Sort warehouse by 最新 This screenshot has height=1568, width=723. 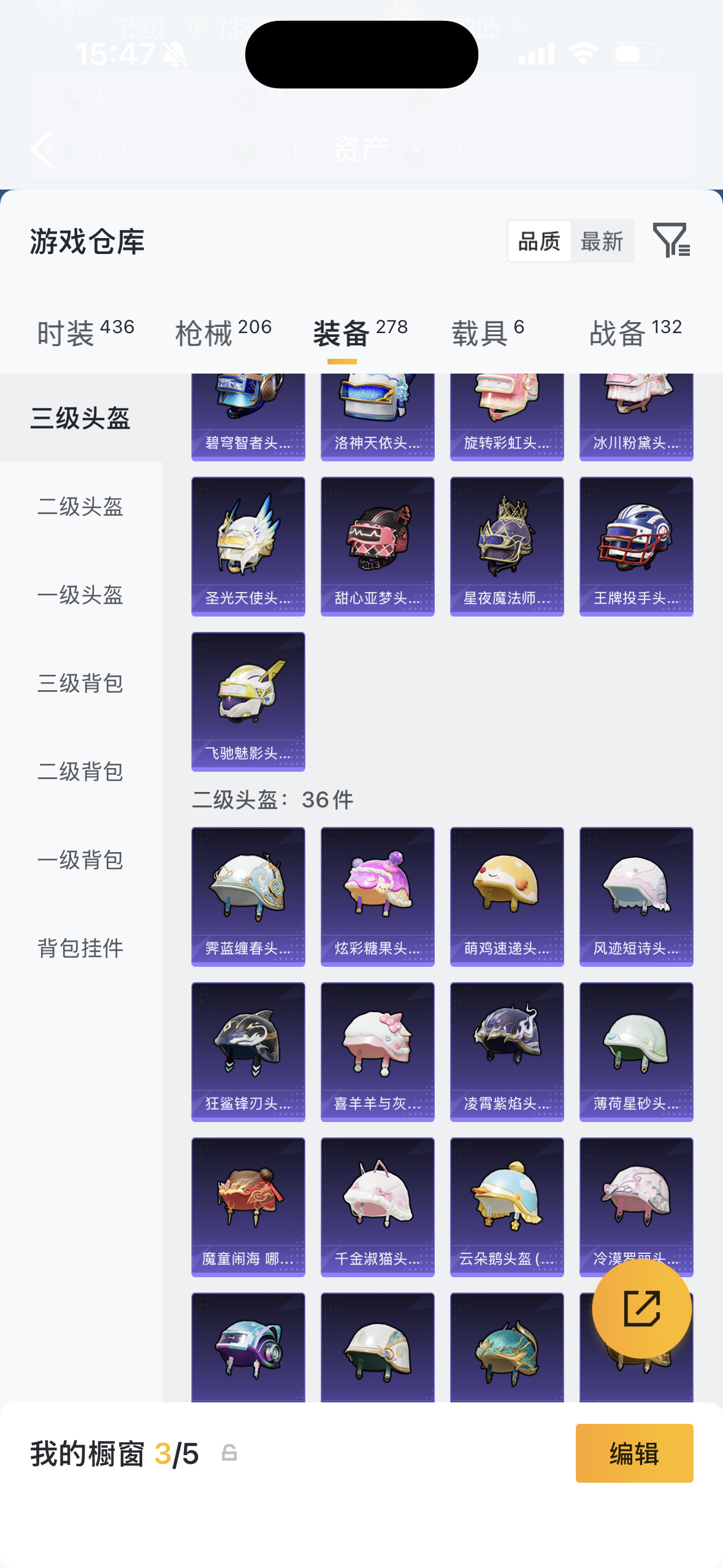pyautogui.click(x=602, y=242)
